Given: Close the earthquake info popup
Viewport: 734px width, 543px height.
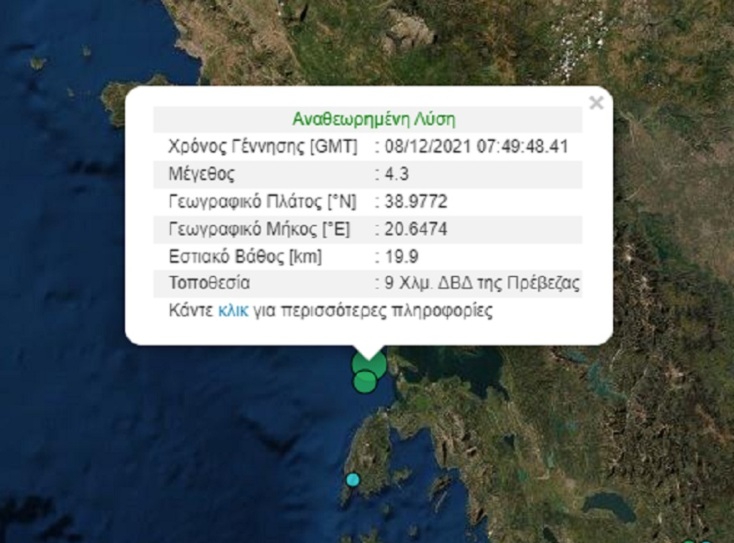Looking at the screenshot, I should tap(596, 102).
